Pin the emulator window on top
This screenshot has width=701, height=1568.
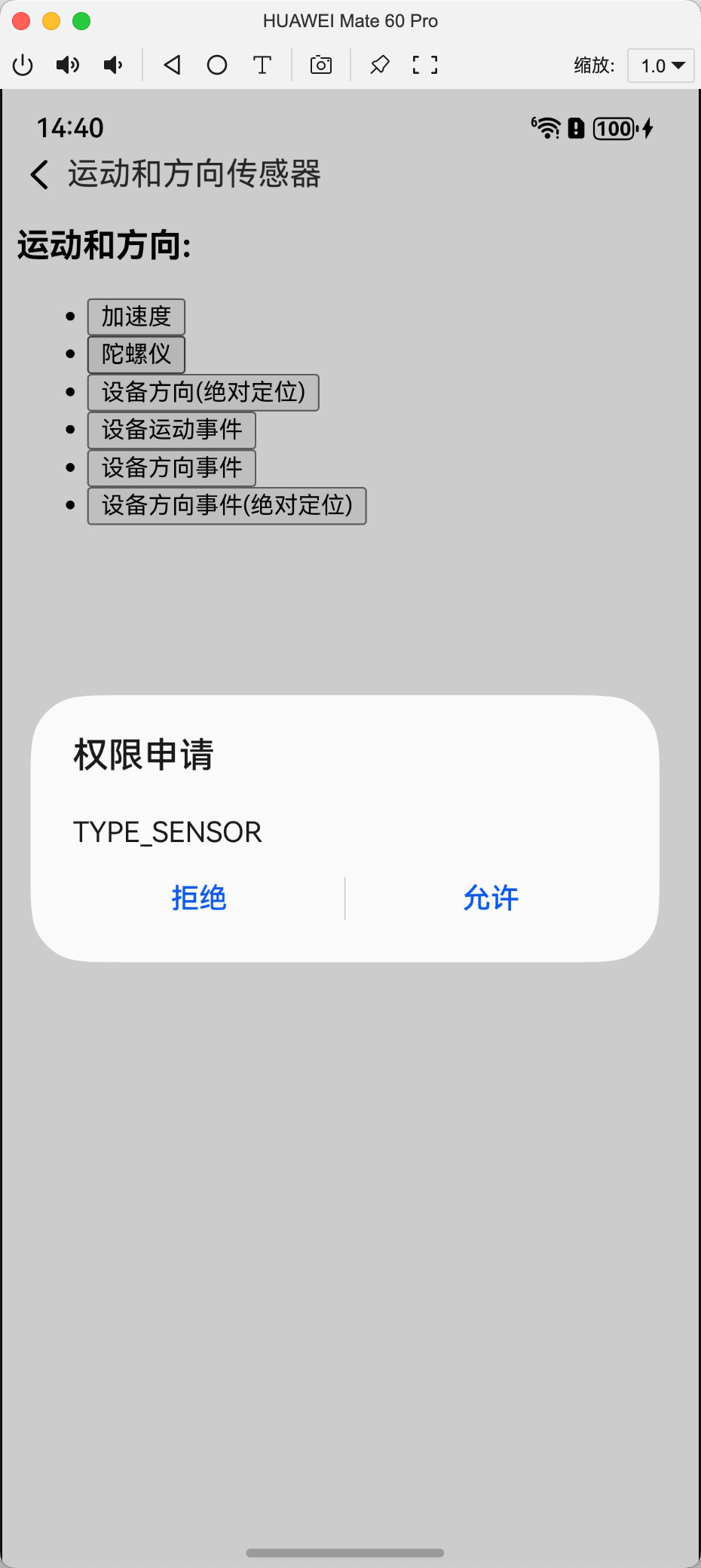click(380, 66)
